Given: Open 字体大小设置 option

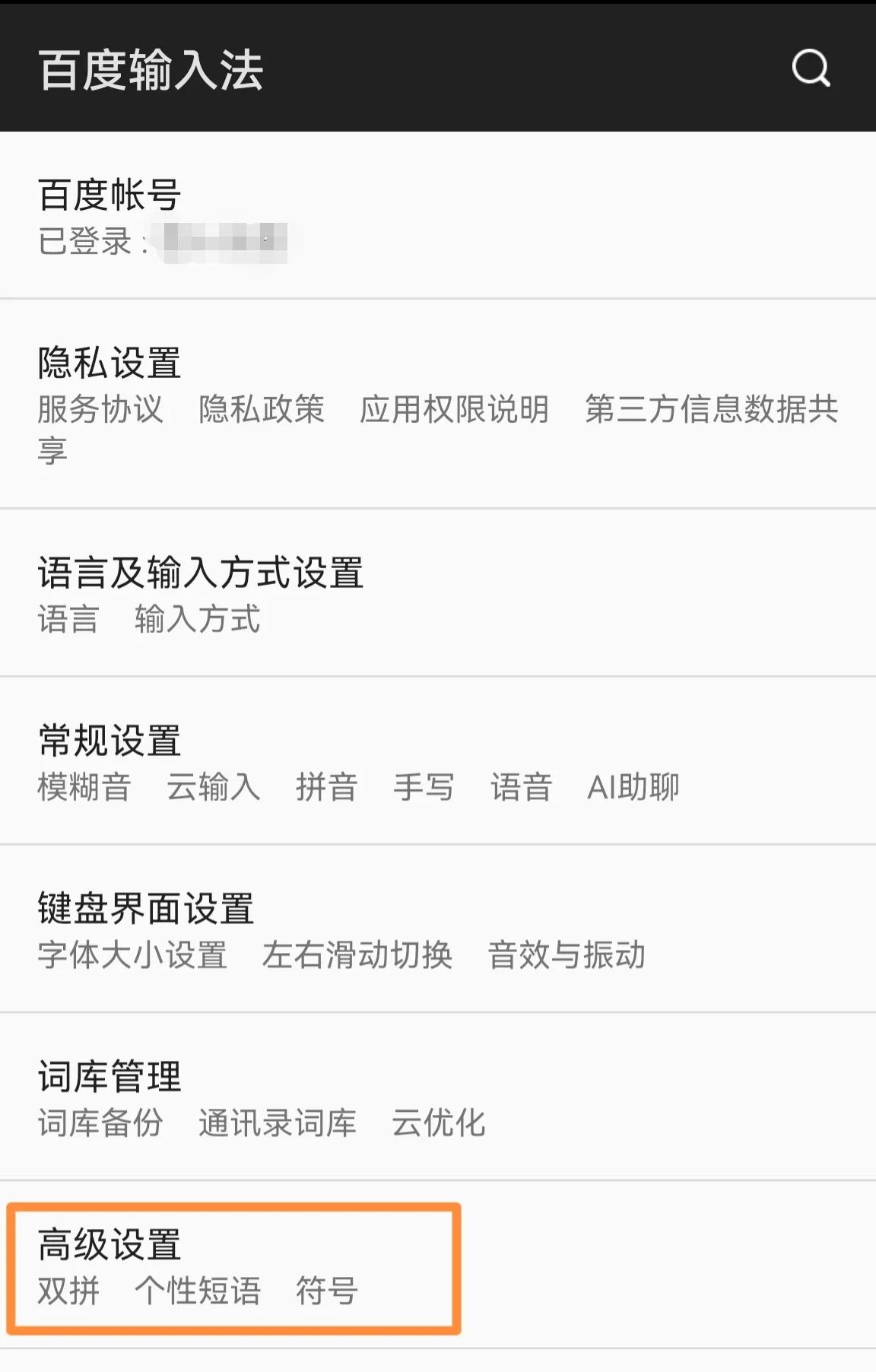Looking at the screenshot, I should (132, 957).
